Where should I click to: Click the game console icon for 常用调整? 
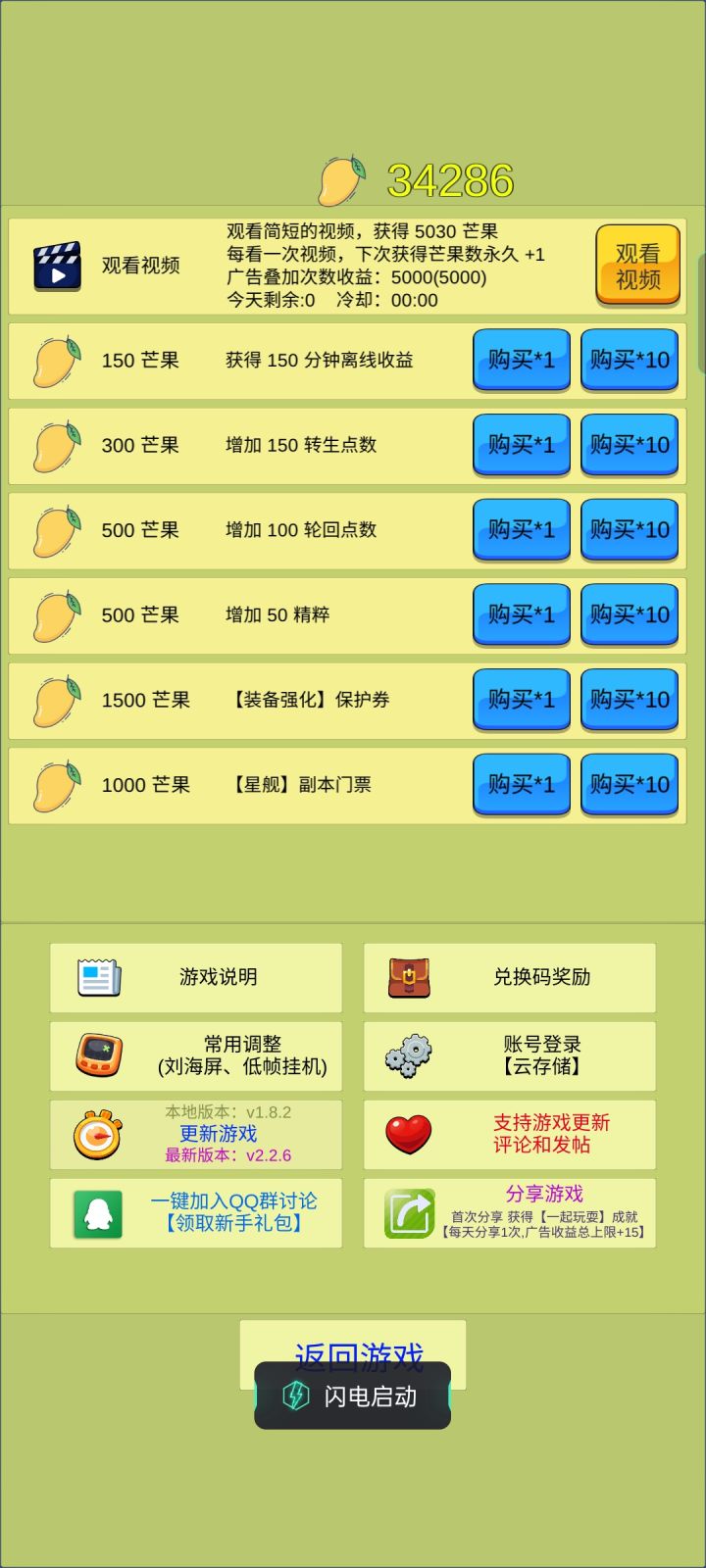(x=98, y=1055)
